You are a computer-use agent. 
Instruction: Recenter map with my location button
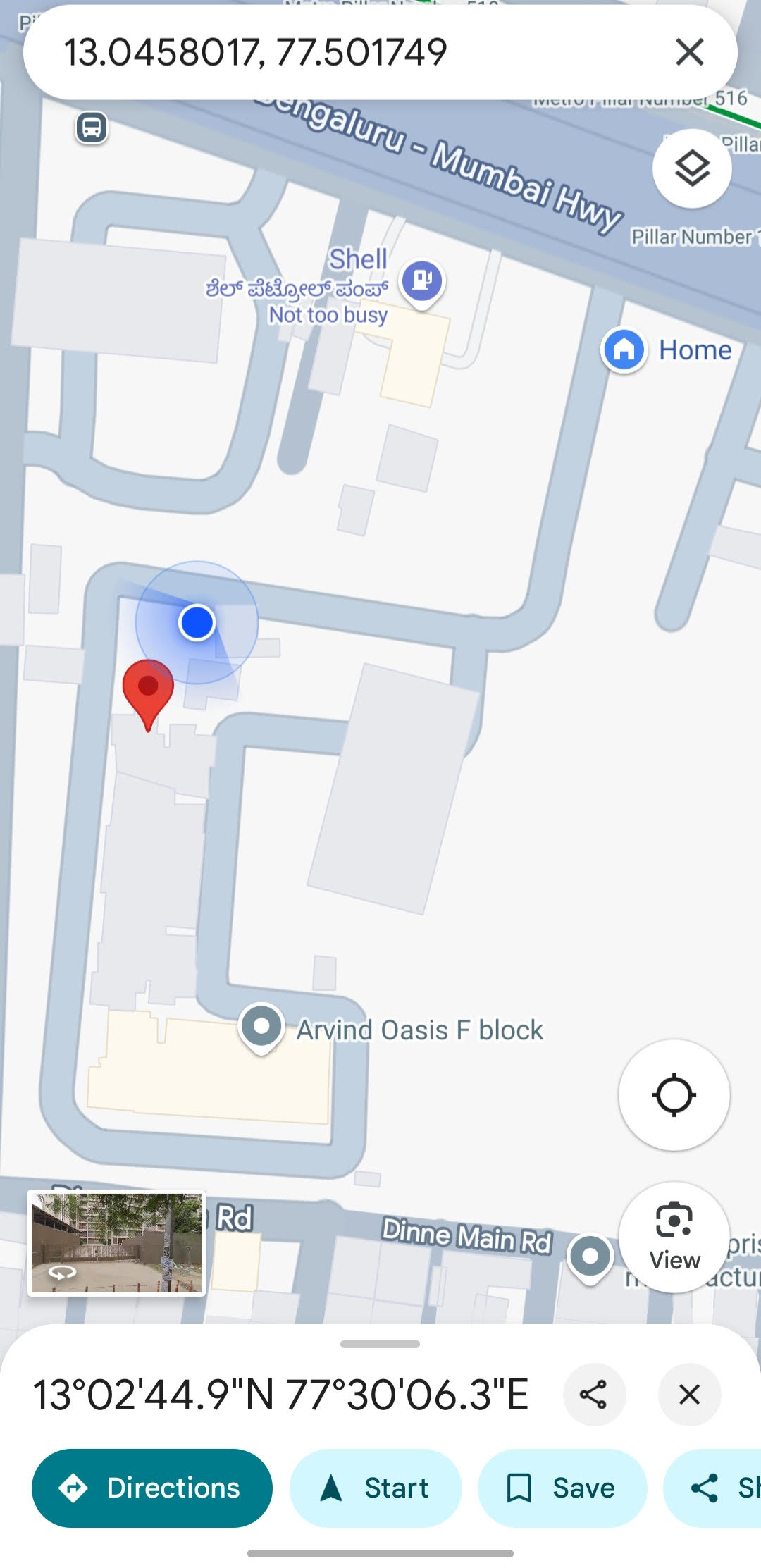click(x=674, y=1094)
